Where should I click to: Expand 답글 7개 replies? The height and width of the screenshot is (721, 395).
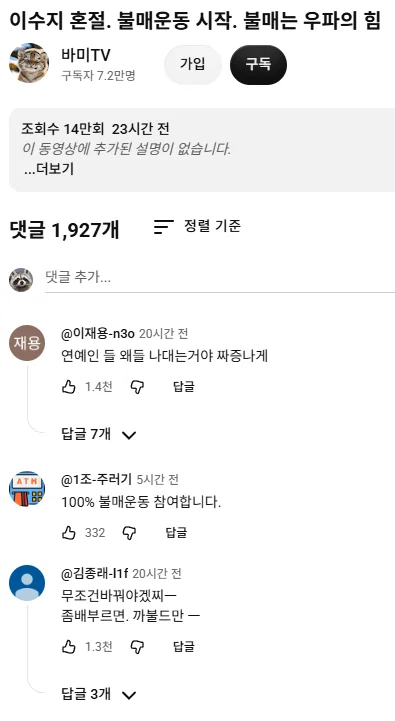click(x=99, y=434)
